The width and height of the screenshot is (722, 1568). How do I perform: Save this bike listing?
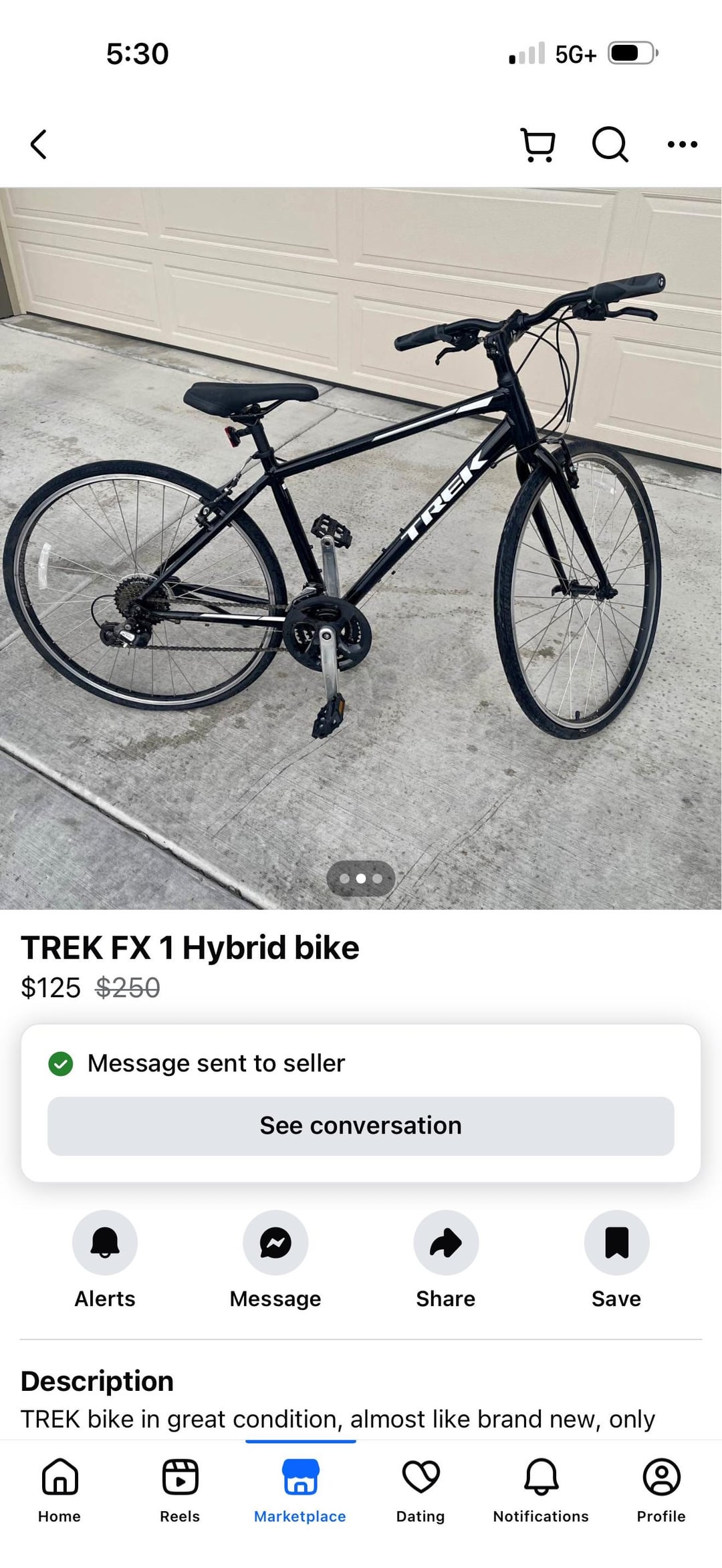click(x=616, y=1243)
